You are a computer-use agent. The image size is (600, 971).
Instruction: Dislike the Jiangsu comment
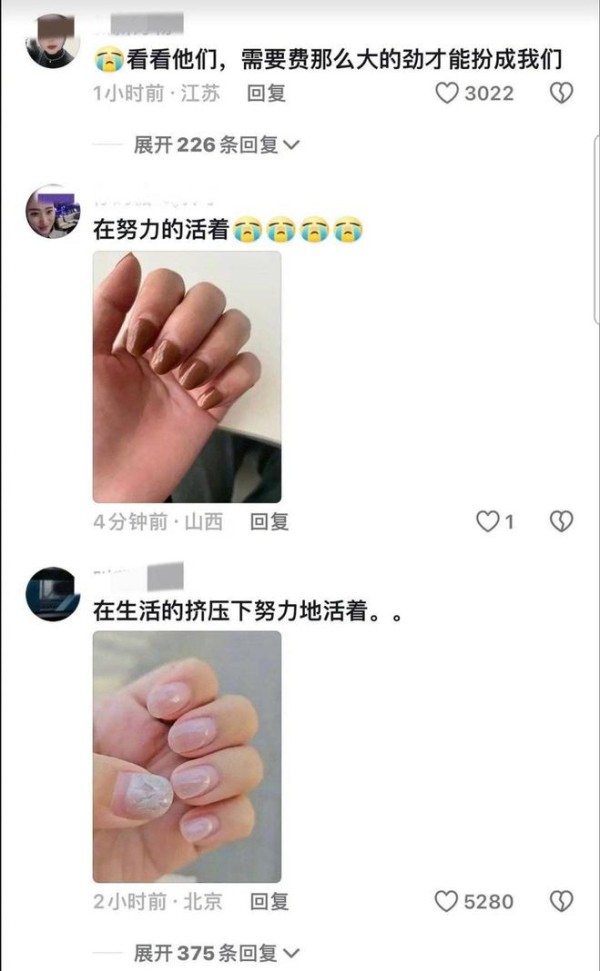pos(561,94)
